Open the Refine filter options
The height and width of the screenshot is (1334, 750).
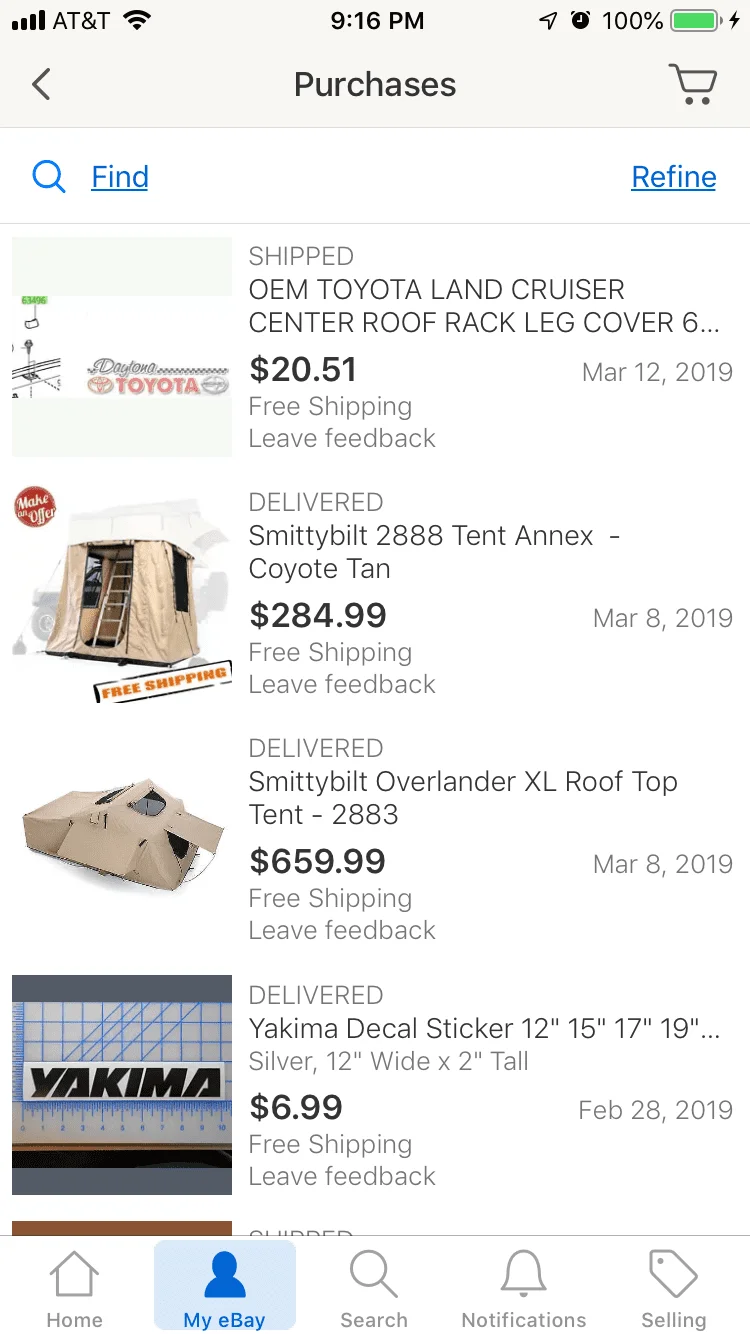pyautogui.click(x=673, y=177)
